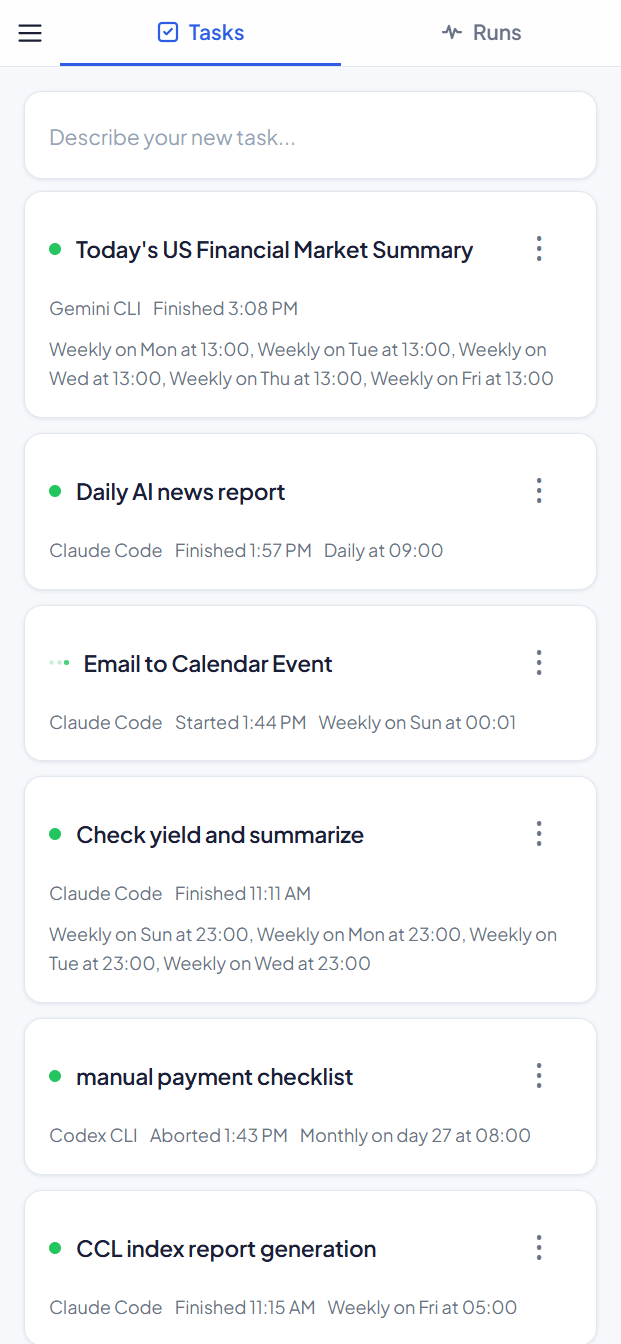Viewport: 621px width, 1344px height.
Task: Open options for Today's US Financial Market Summary
Action: pyautogui.click(x=539, y=249)
